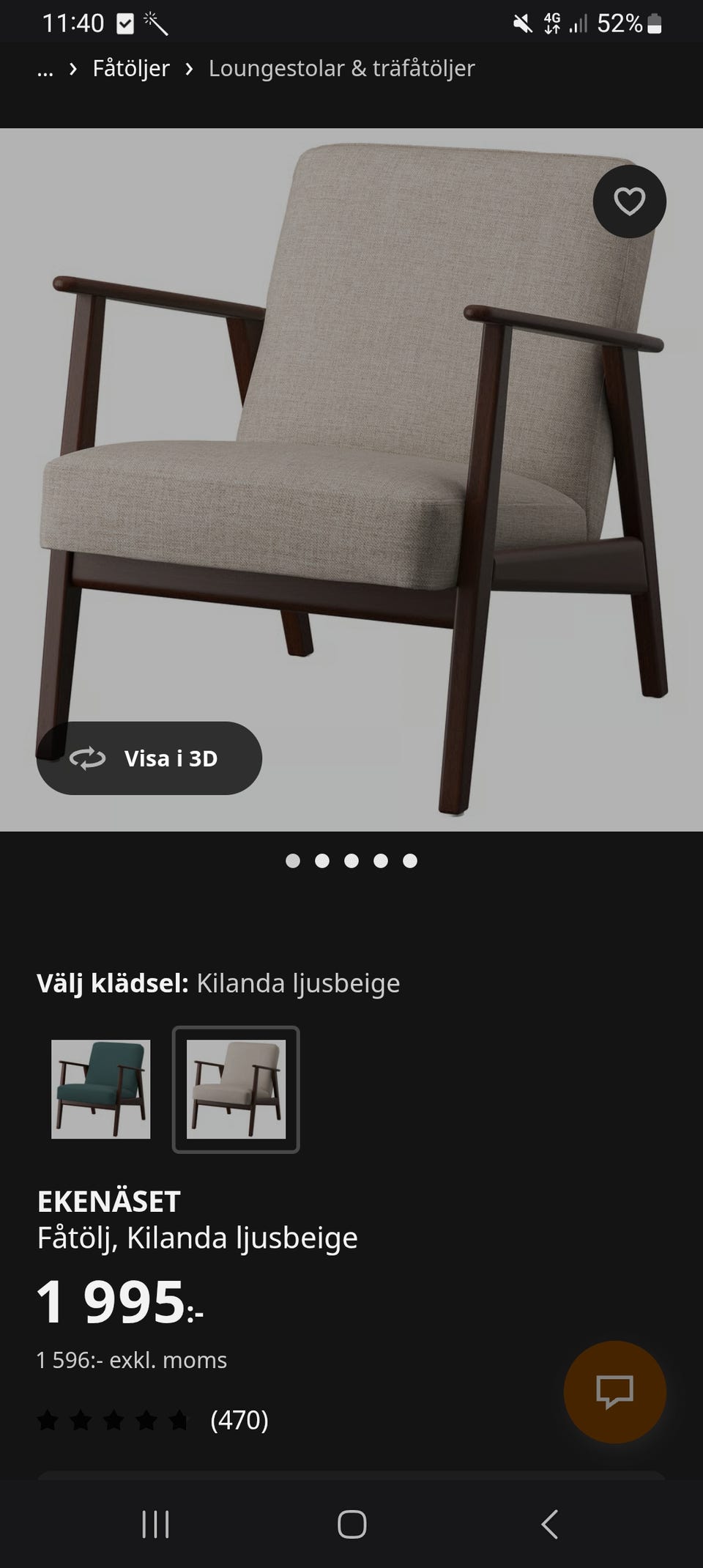
Task: Open the Loungestolar & träfåtöljer breadcrumb
Action: coord(341,68)
